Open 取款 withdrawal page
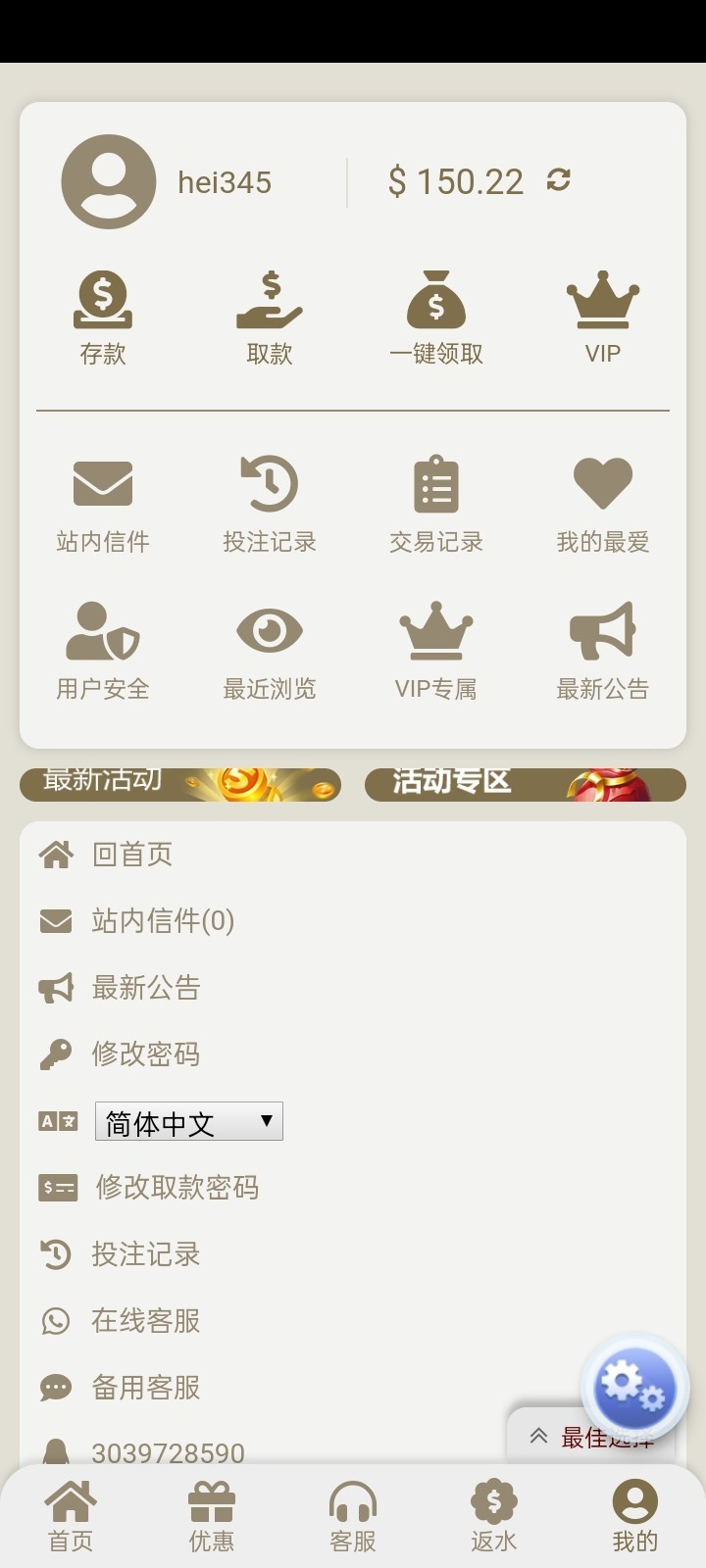The image size is (706, 1568). (270, 318)
